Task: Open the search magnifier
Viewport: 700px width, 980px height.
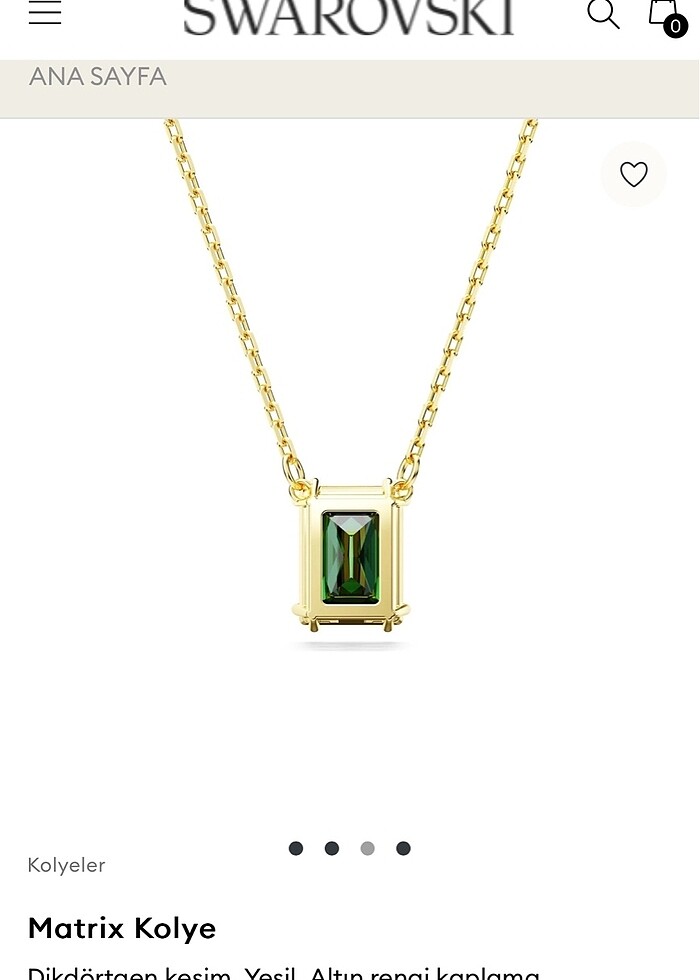Action: coord(603,14)
